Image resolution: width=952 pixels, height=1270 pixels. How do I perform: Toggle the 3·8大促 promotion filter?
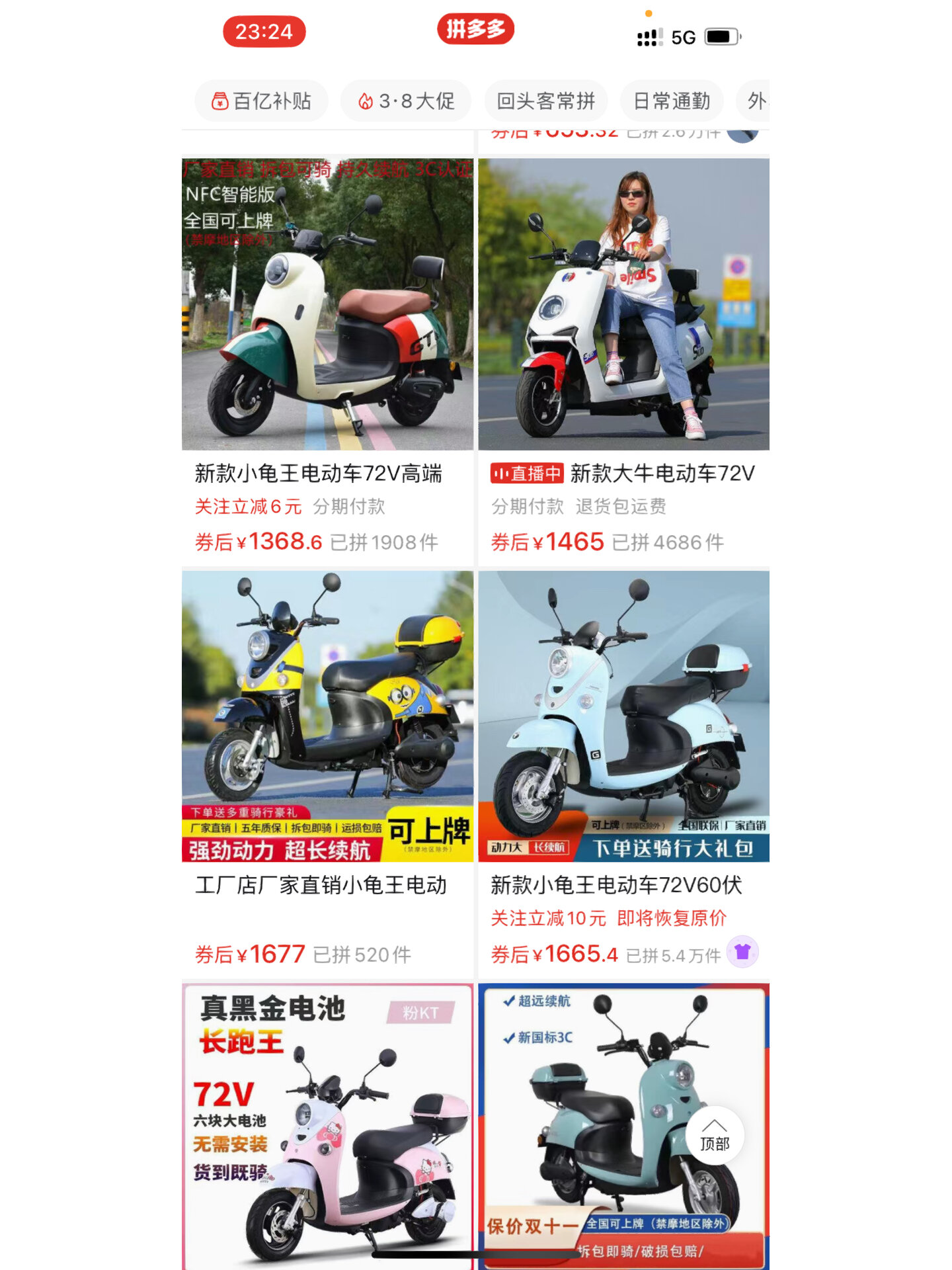pyautogui.click(x=405, y=99)
